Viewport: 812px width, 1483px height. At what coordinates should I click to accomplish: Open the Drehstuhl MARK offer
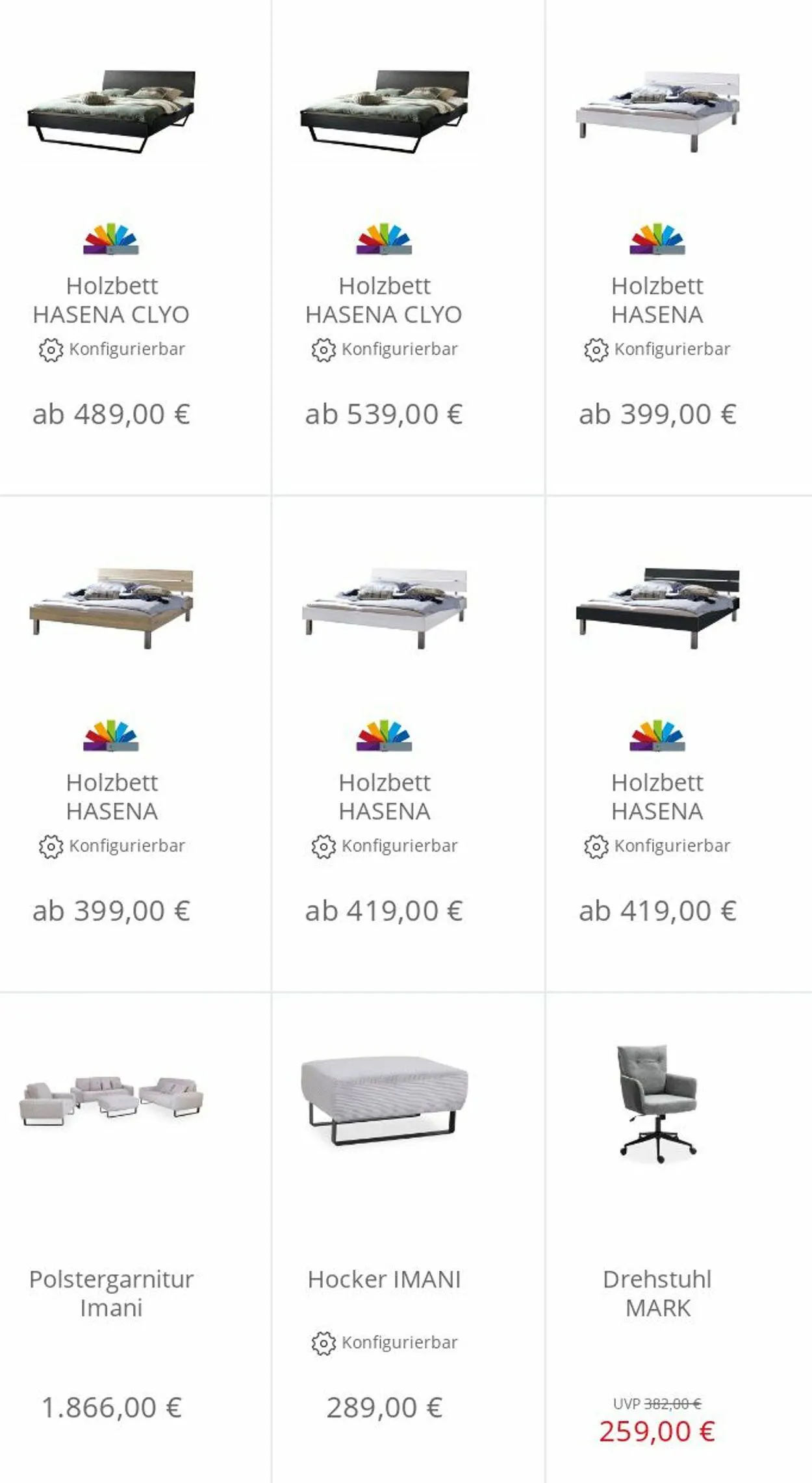coord(657,1293)
